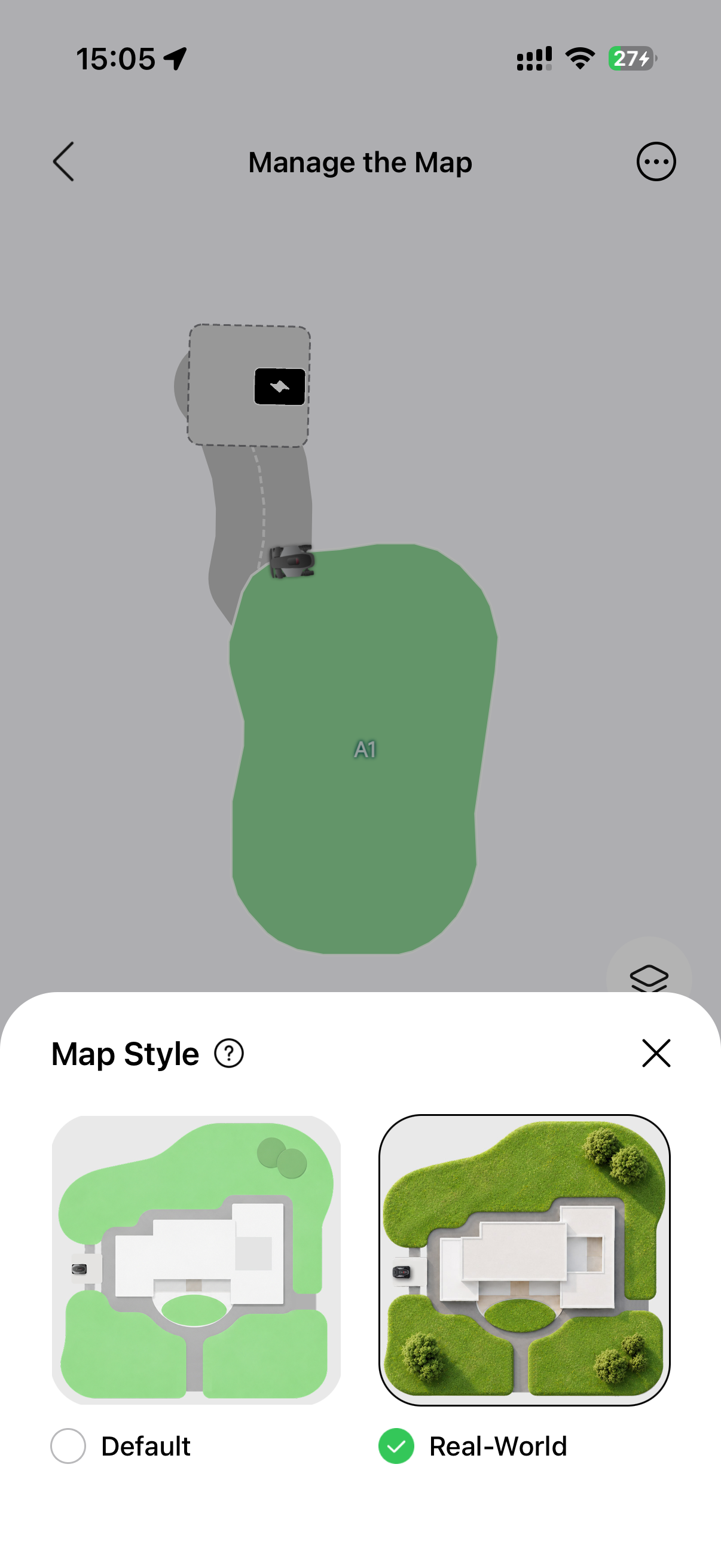Select the Real-World radio button
The image size is (721, 1568).
click(396, 1445)
